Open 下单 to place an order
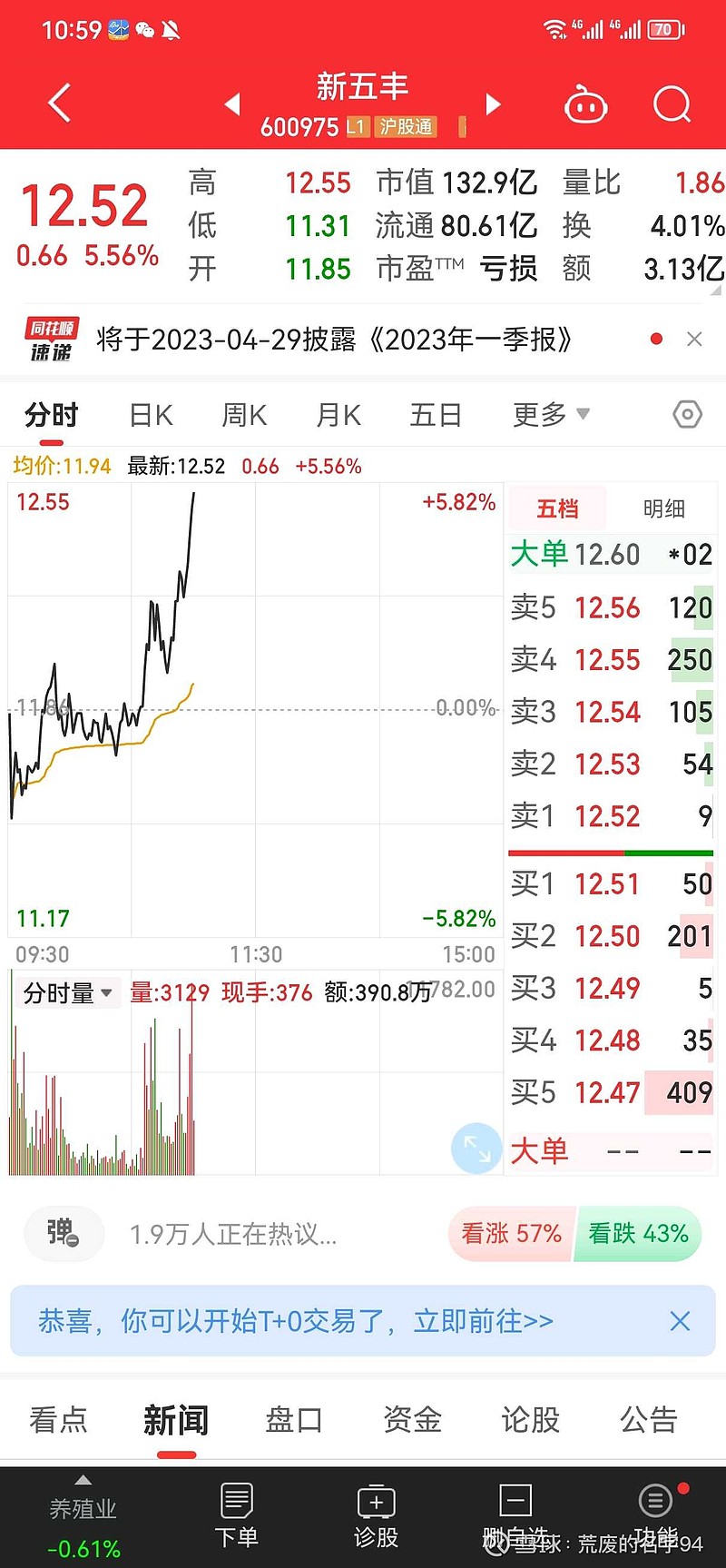Image resolution: width=726 pixels, height=1568 pixels. pos(237,1514)
